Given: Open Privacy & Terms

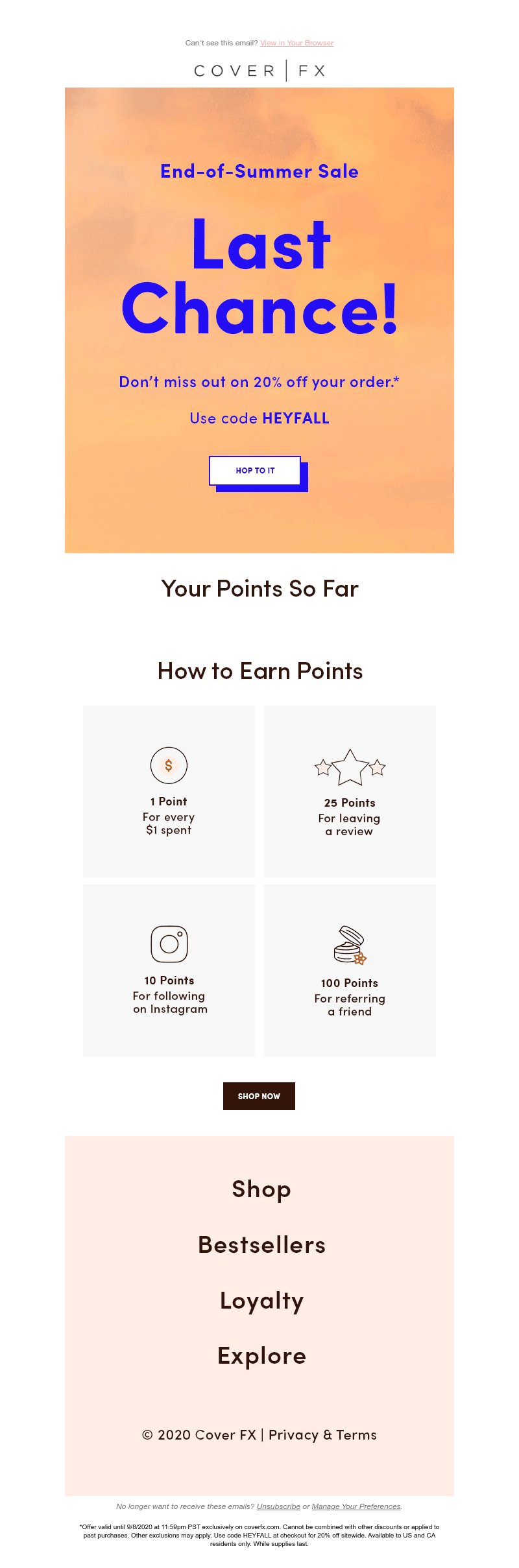Looking at the screenshot, I should (322, 1435).
